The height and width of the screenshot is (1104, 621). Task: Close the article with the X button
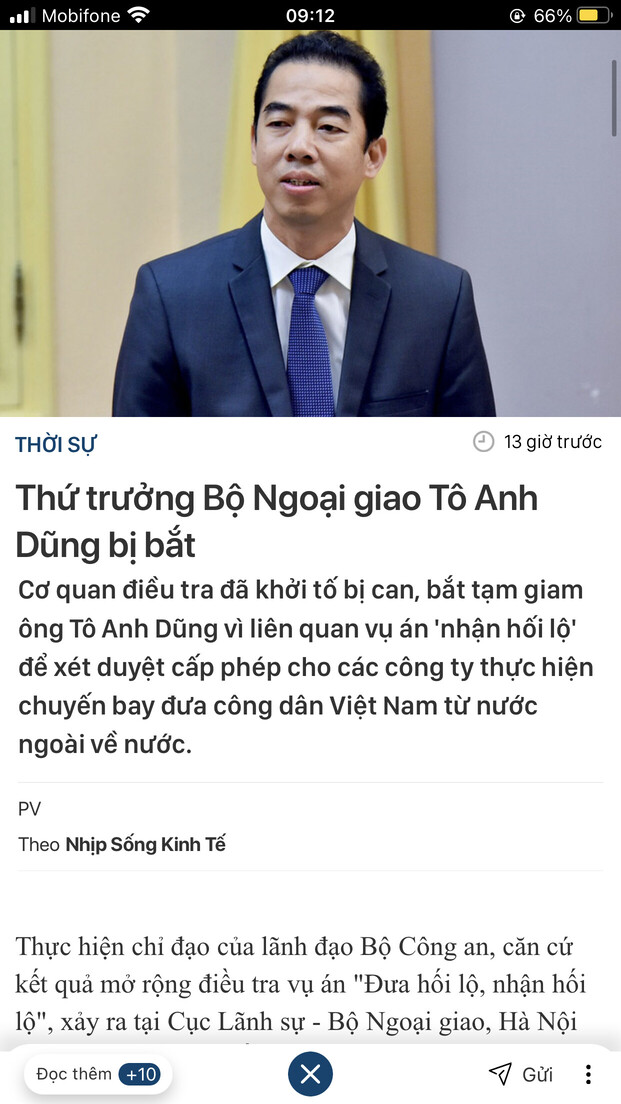point(310,1074)
